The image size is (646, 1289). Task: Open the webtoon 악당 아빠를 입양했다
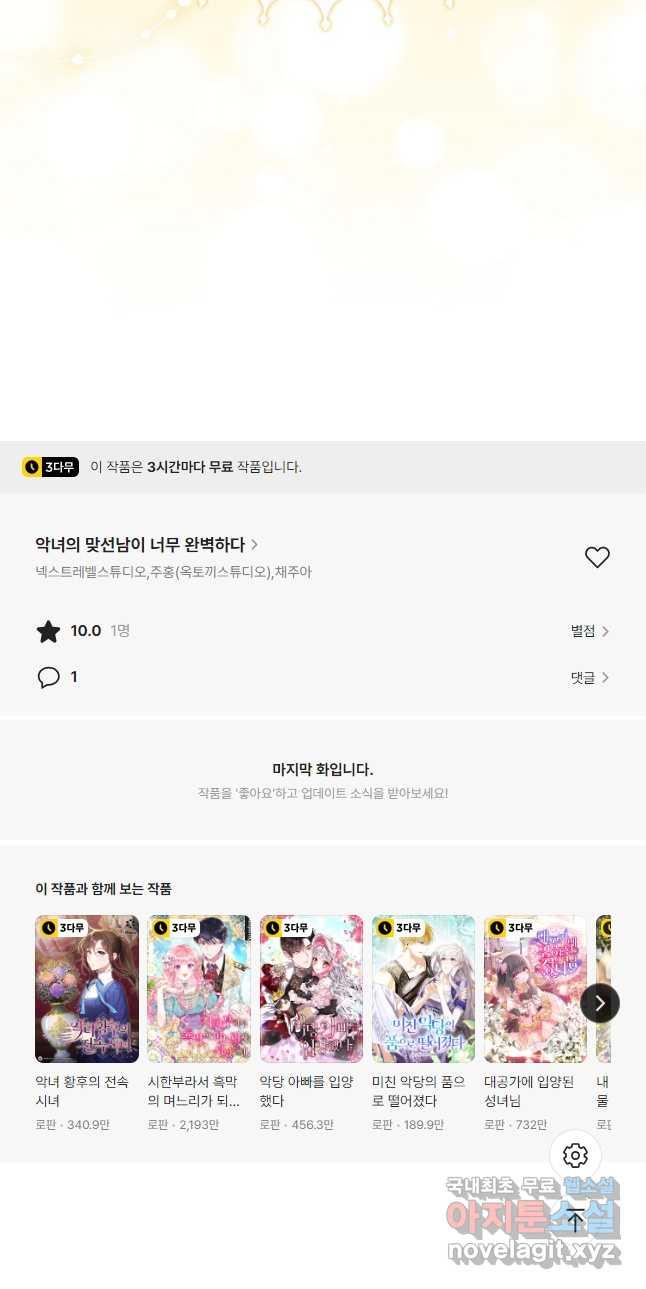coord(311,988)
